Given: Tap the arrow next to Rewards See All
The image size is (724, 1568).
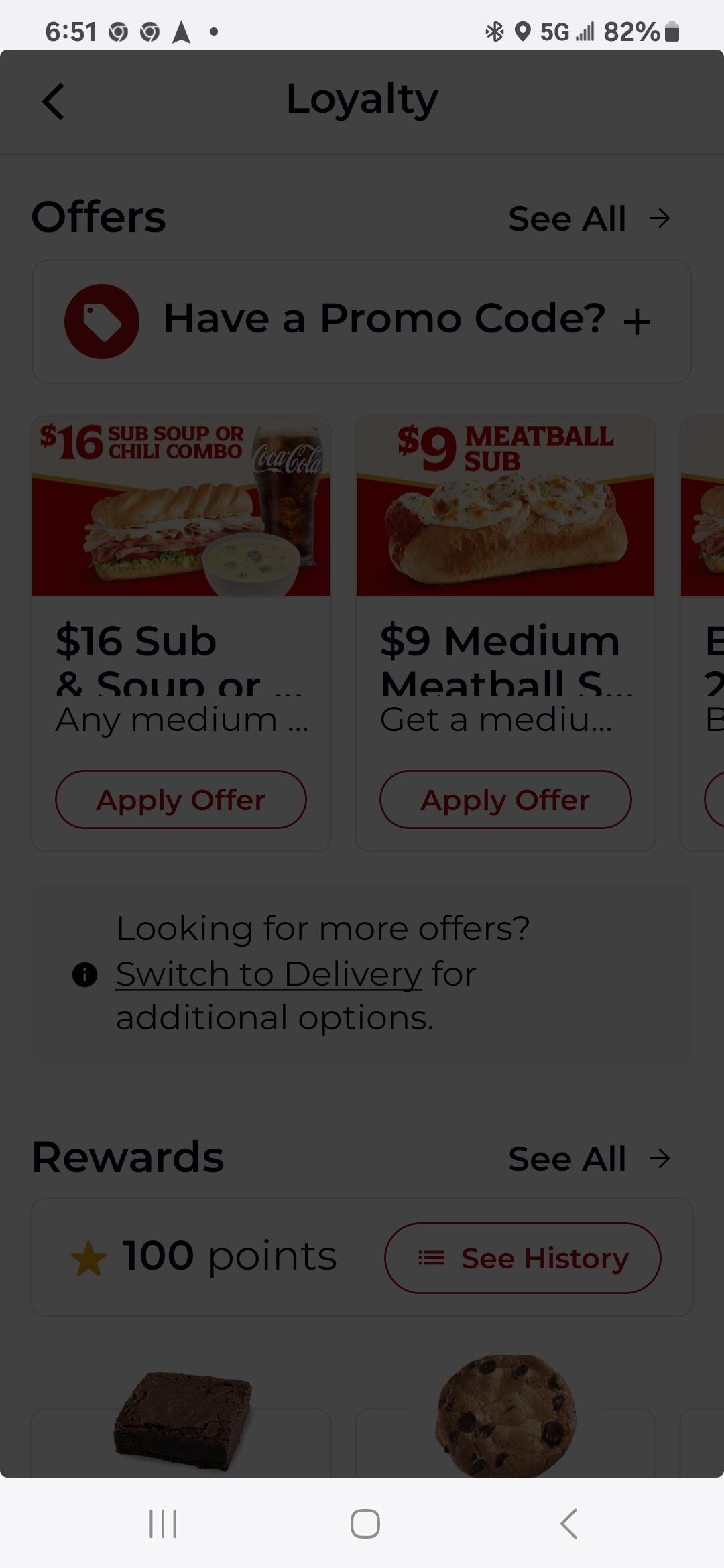Looking at the screenshot, I should click(x=660, y=1157).
